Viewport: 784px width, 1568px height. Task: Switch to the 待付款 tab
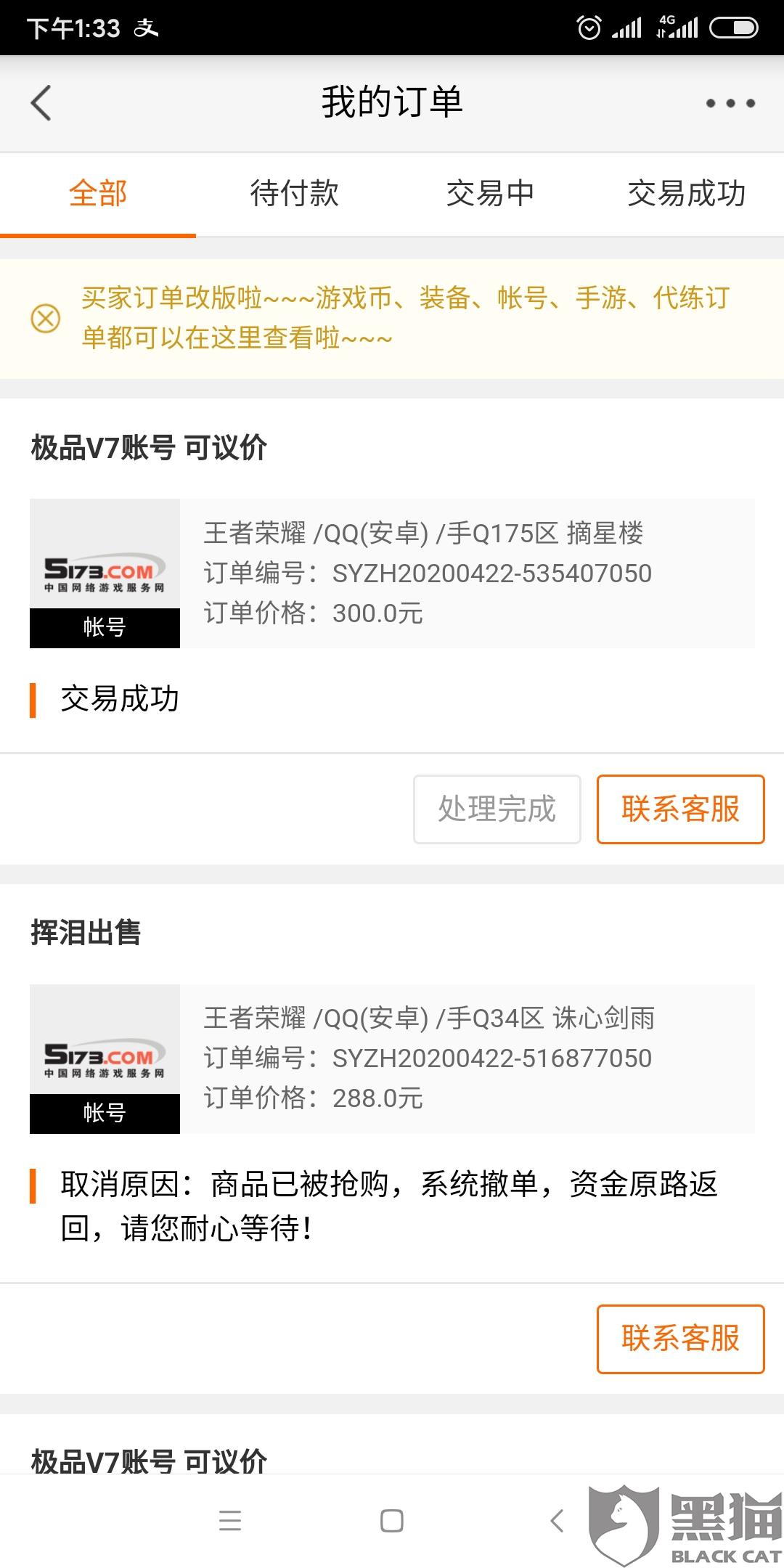click(294, 193)
